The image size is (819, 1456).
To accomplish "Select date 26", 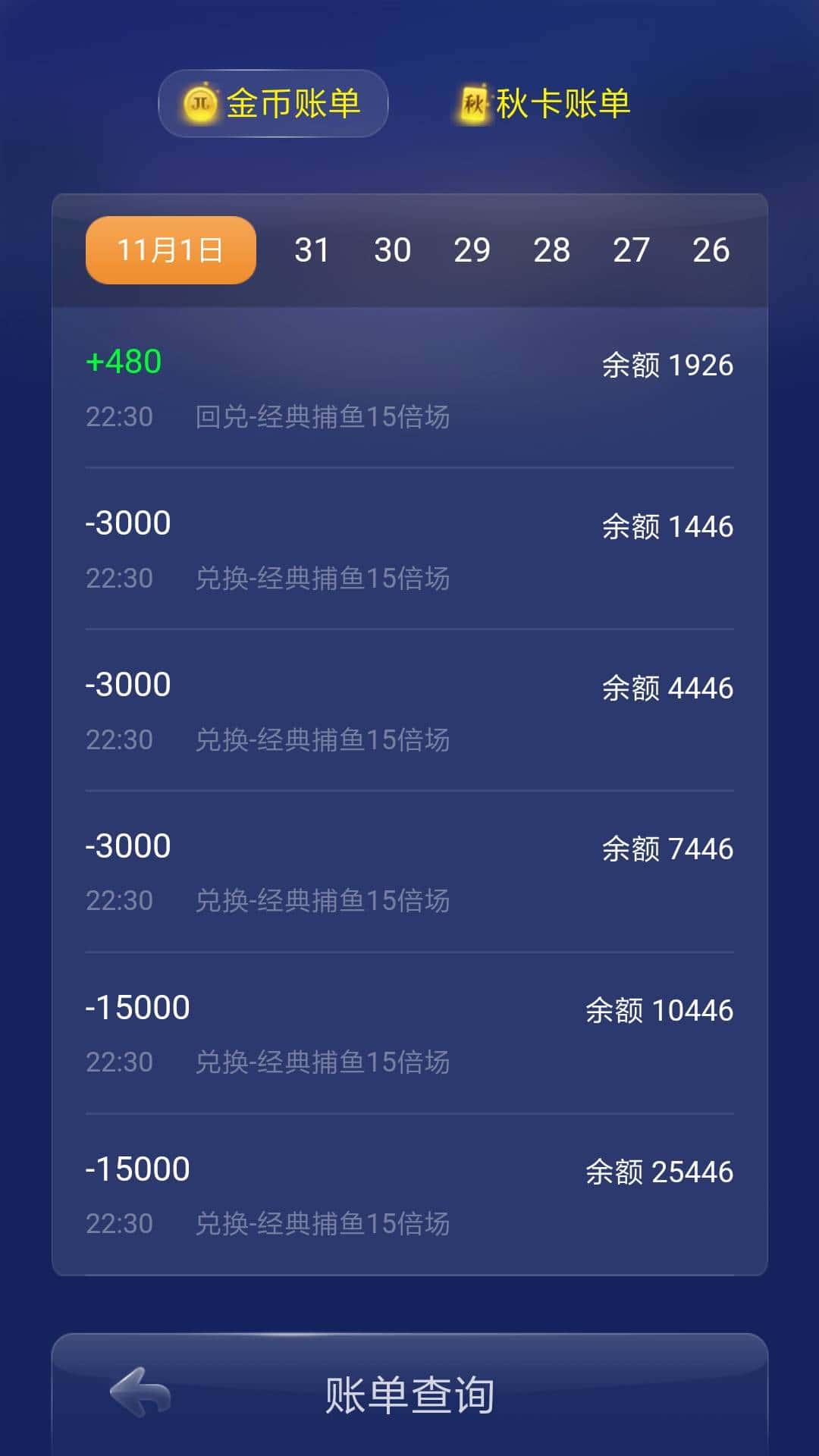I will coord(713,249).
